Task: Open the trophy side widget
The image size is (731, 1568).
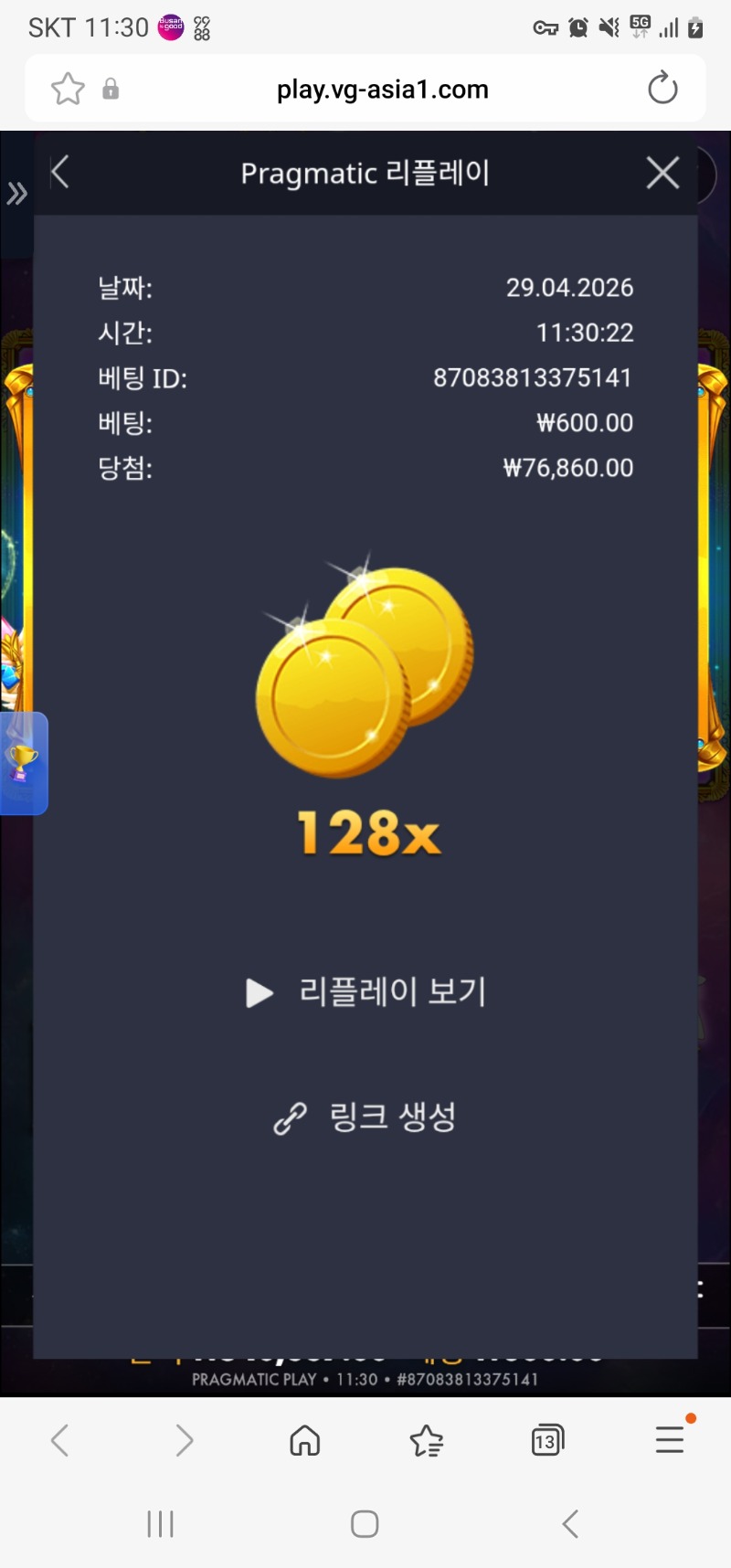Action: tap(23, 763)
